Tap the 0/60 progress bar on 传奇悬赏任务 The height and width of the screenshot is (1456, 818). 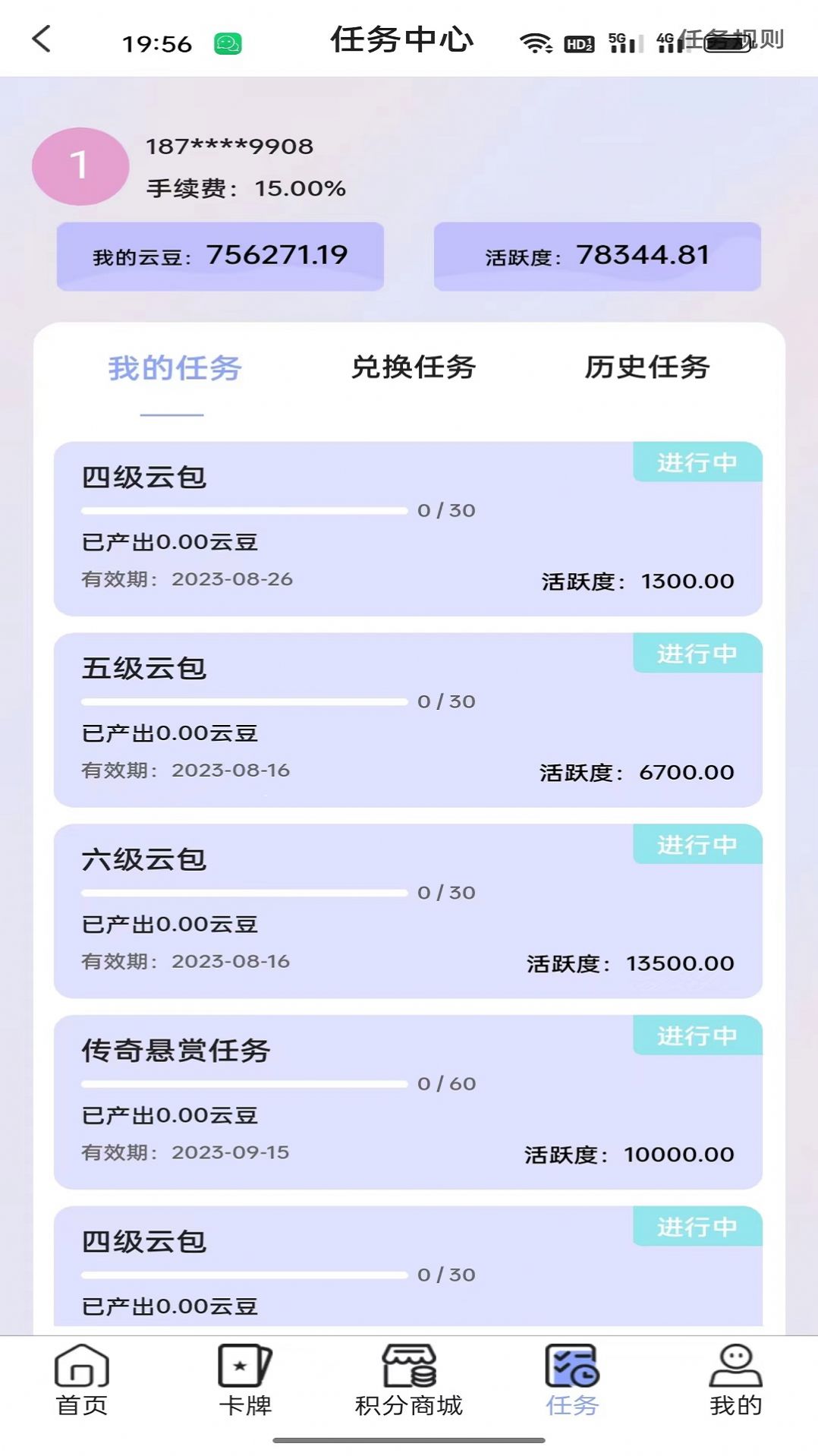(x=244, y=1084)
